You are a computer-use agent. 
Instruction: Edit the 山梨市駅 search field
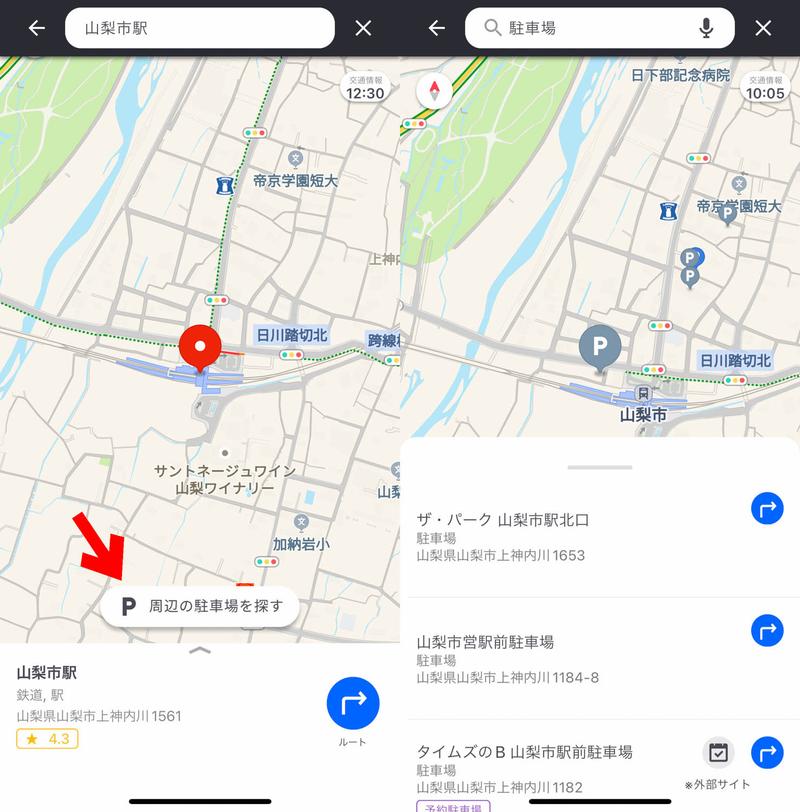[x=200, y=28]
